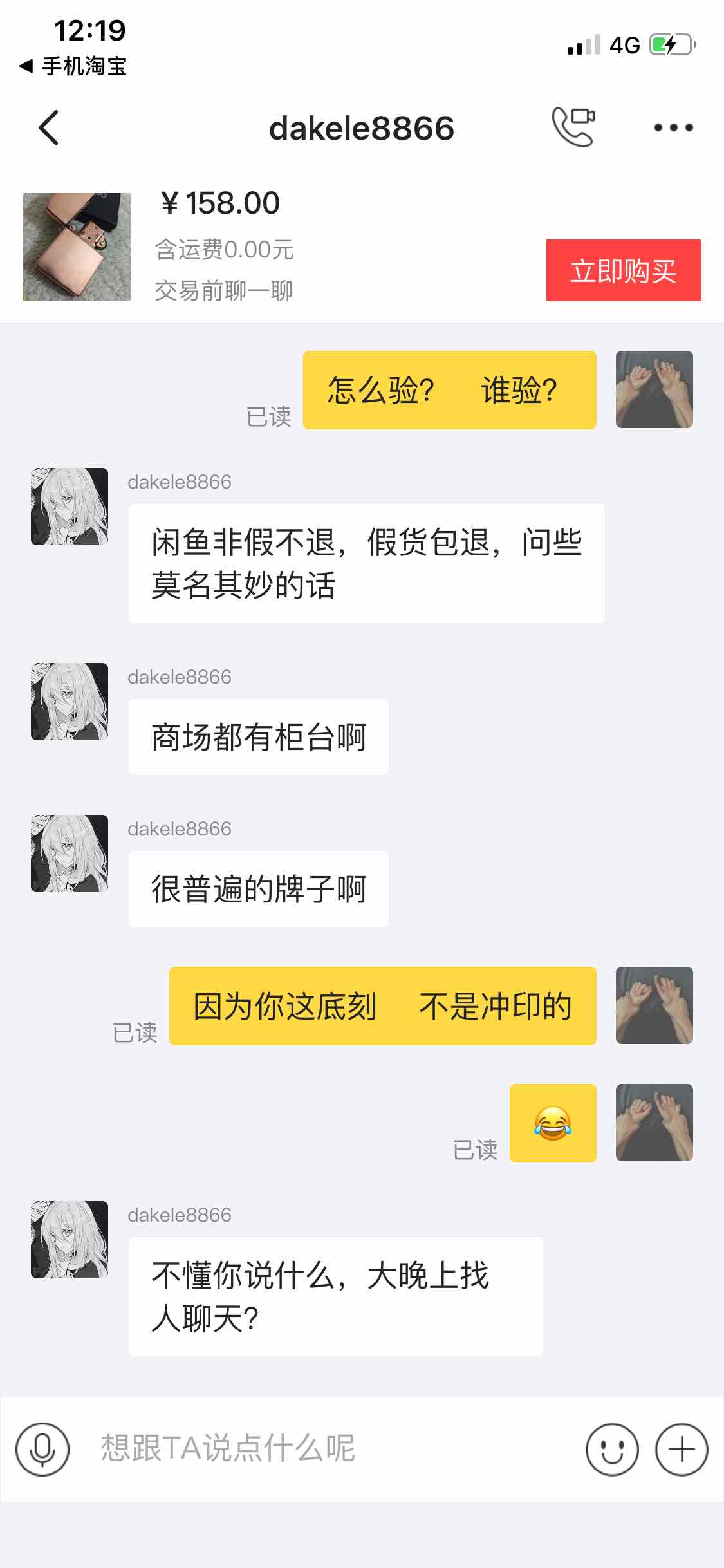Viewport: 724px width, 1568px height.
Task: Focus the 想跟TA说点什么呢 message field
Action: coord(322,1450)
